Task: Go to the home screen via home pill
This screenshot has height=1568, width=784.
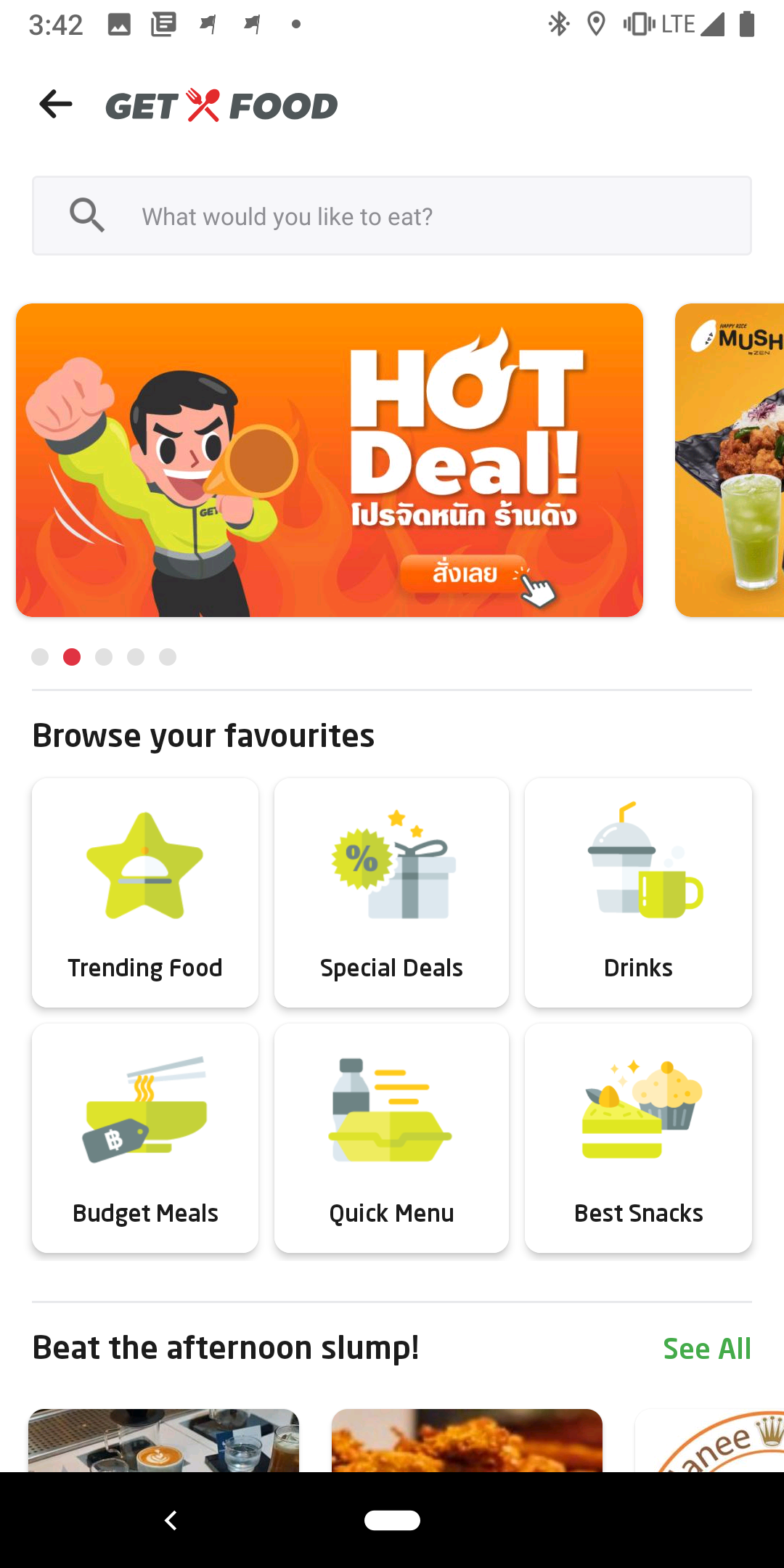Action: [x=392, y=1520]
